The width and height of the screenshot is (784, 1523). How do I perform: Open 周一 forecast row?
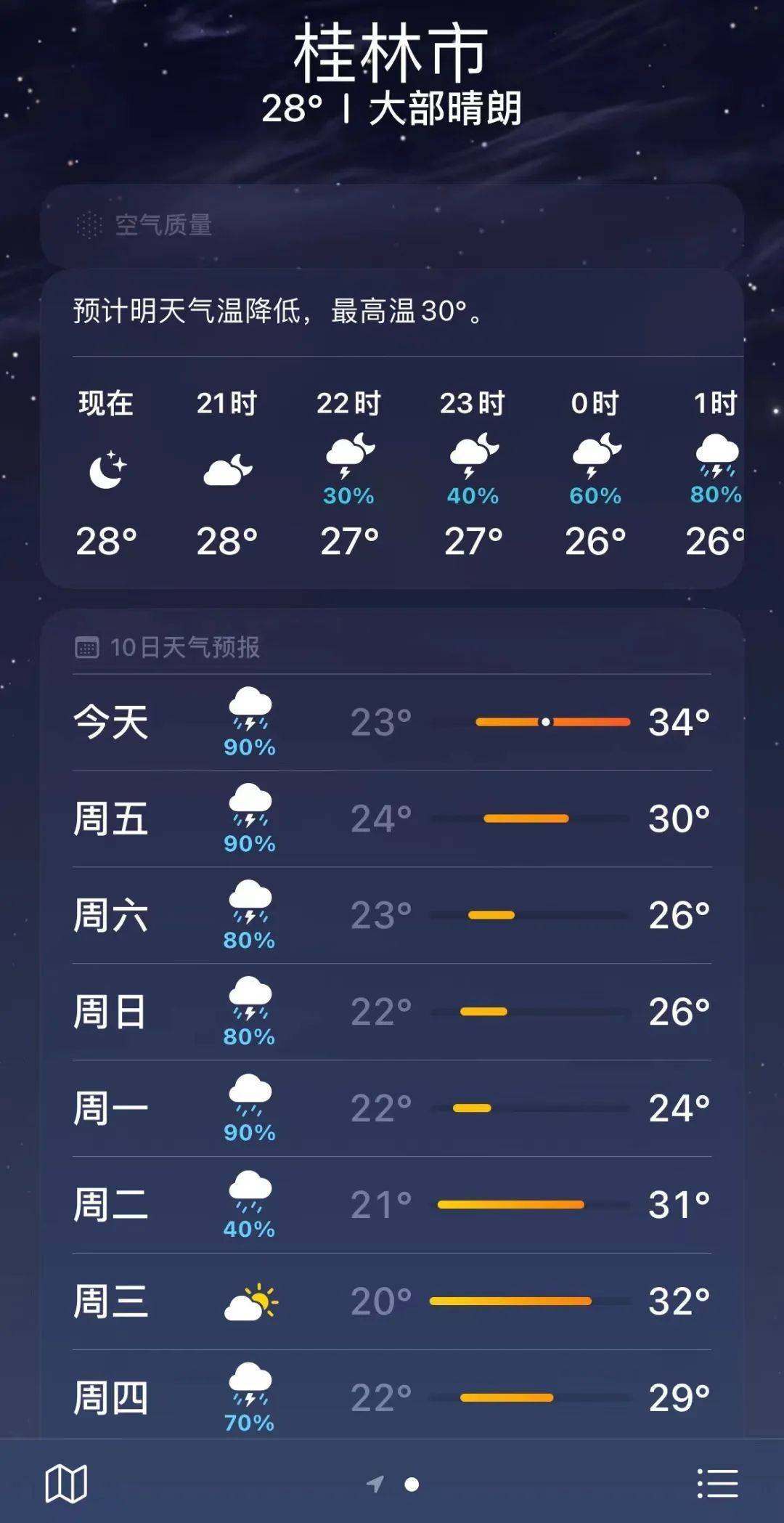pos(392,1108)
